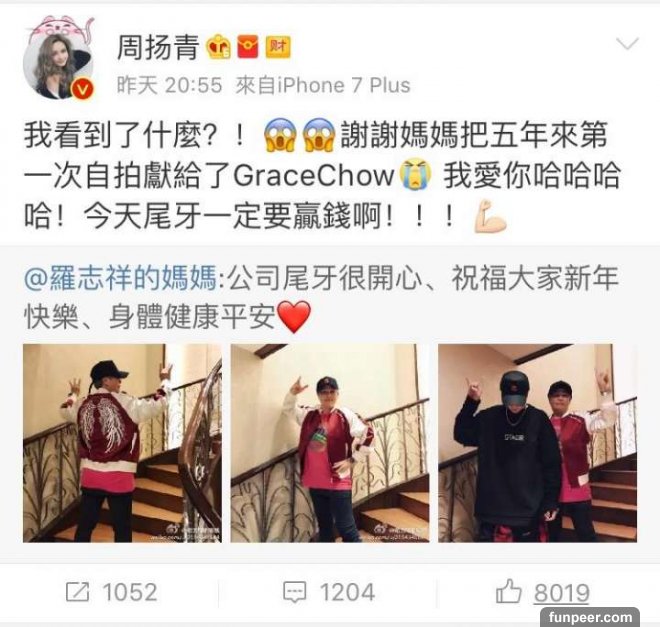View the second photo, with the red jacket
This screenshot has height=627, width=660.
[329, 442]
